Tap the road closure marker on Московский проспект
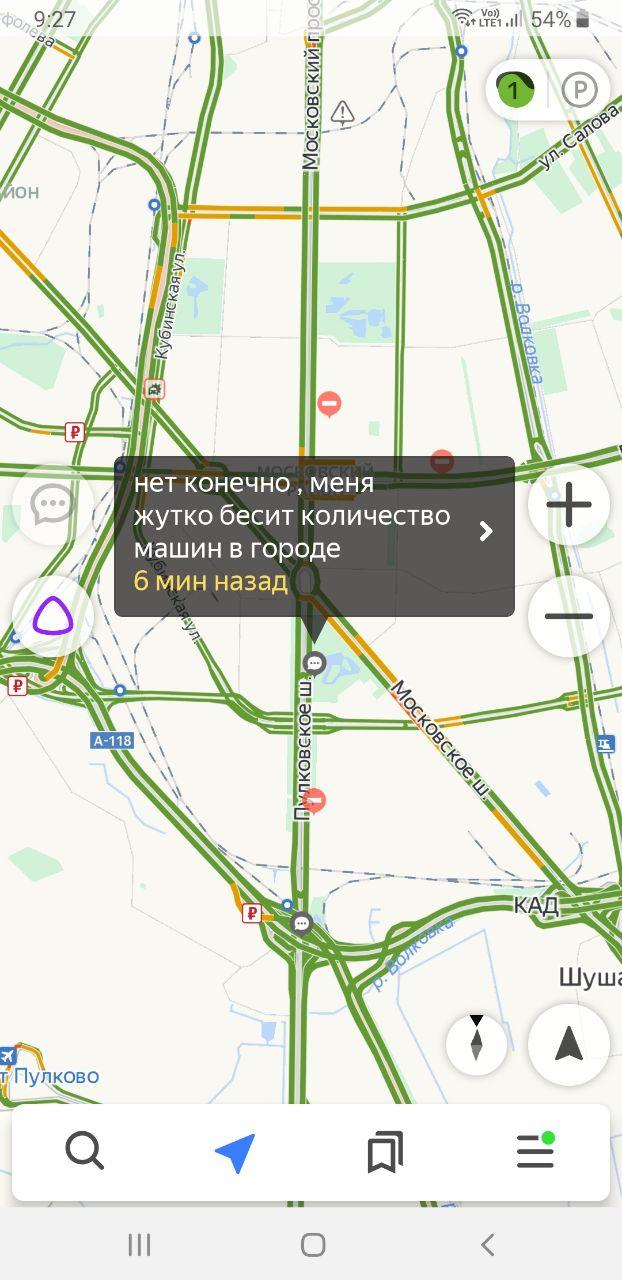Image resolution: width=622 pixels, height=1280 pixels. click(329, 404)
